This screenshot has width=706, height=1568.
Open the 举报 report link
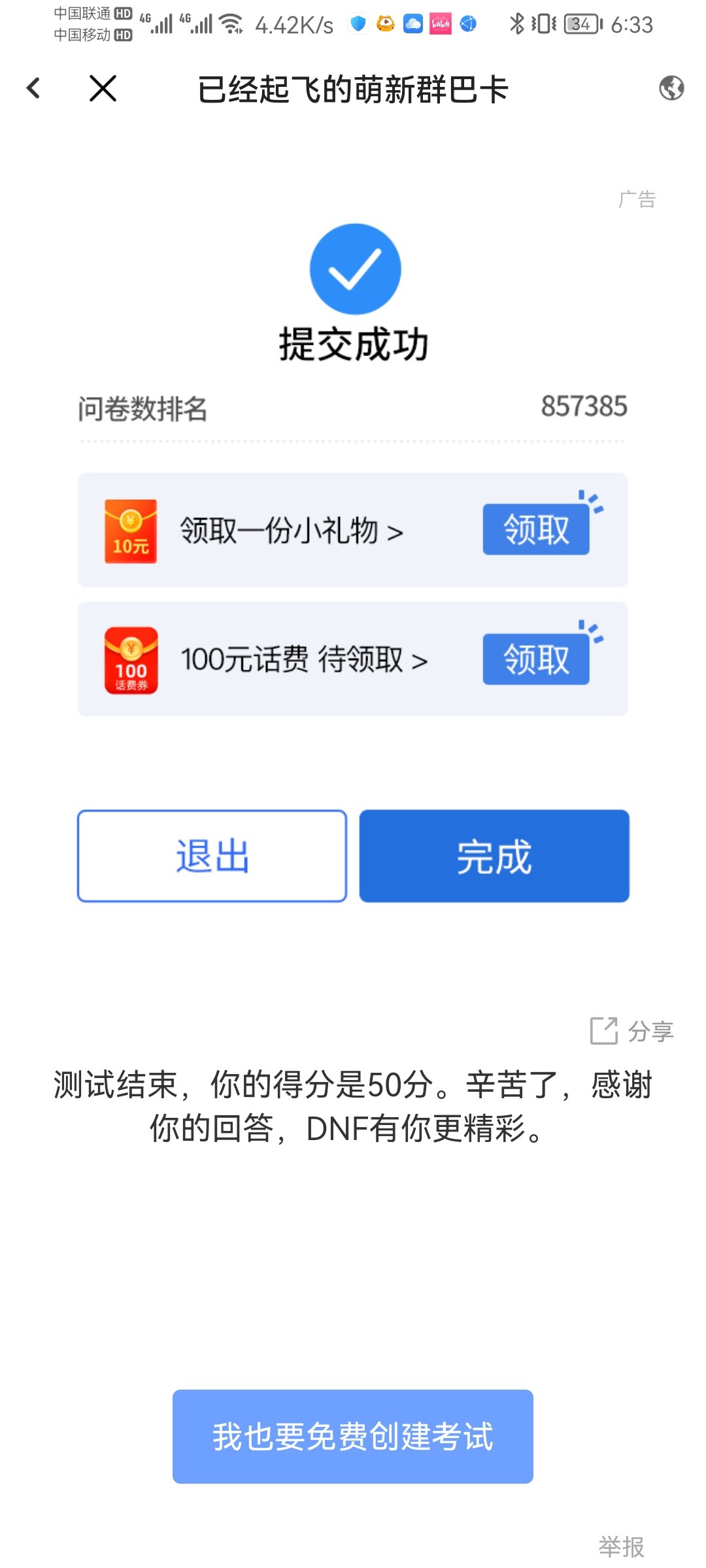click(621, 1546)
